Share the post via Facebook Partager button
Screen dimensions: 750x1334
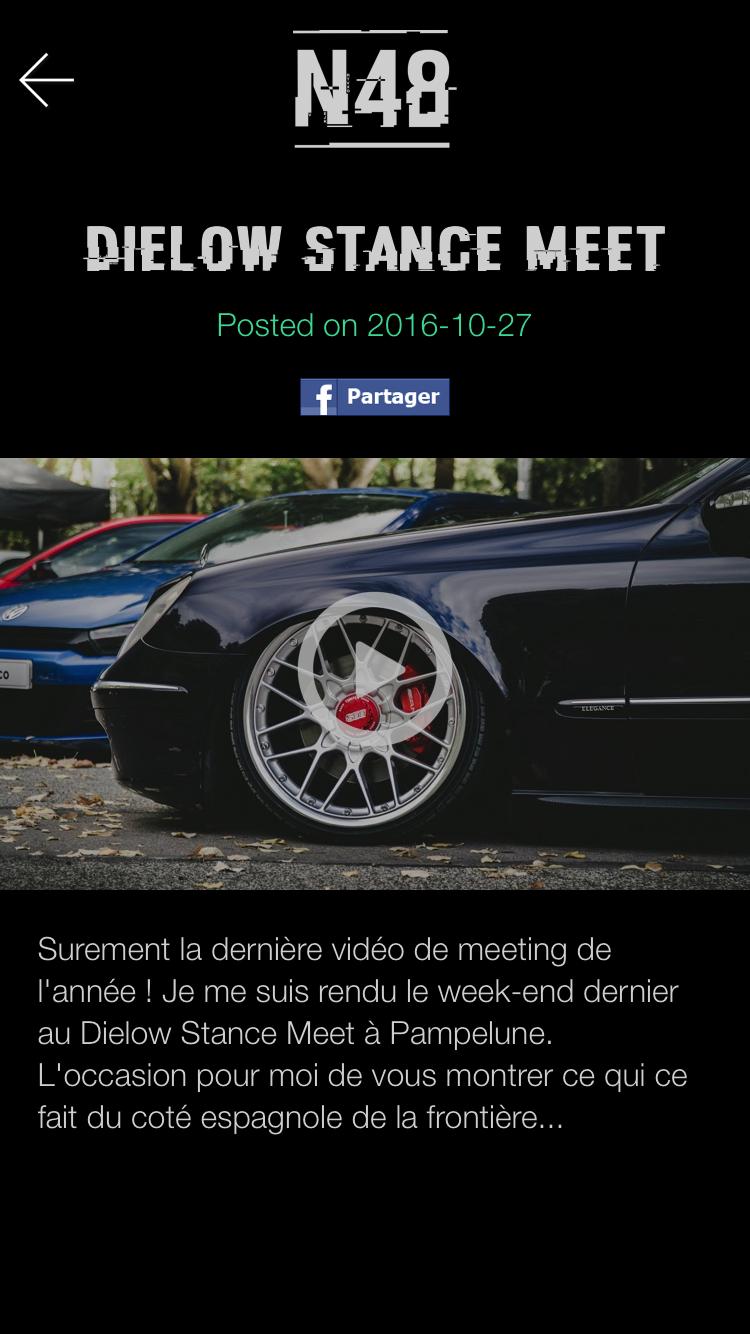click(x=375, y=397)
